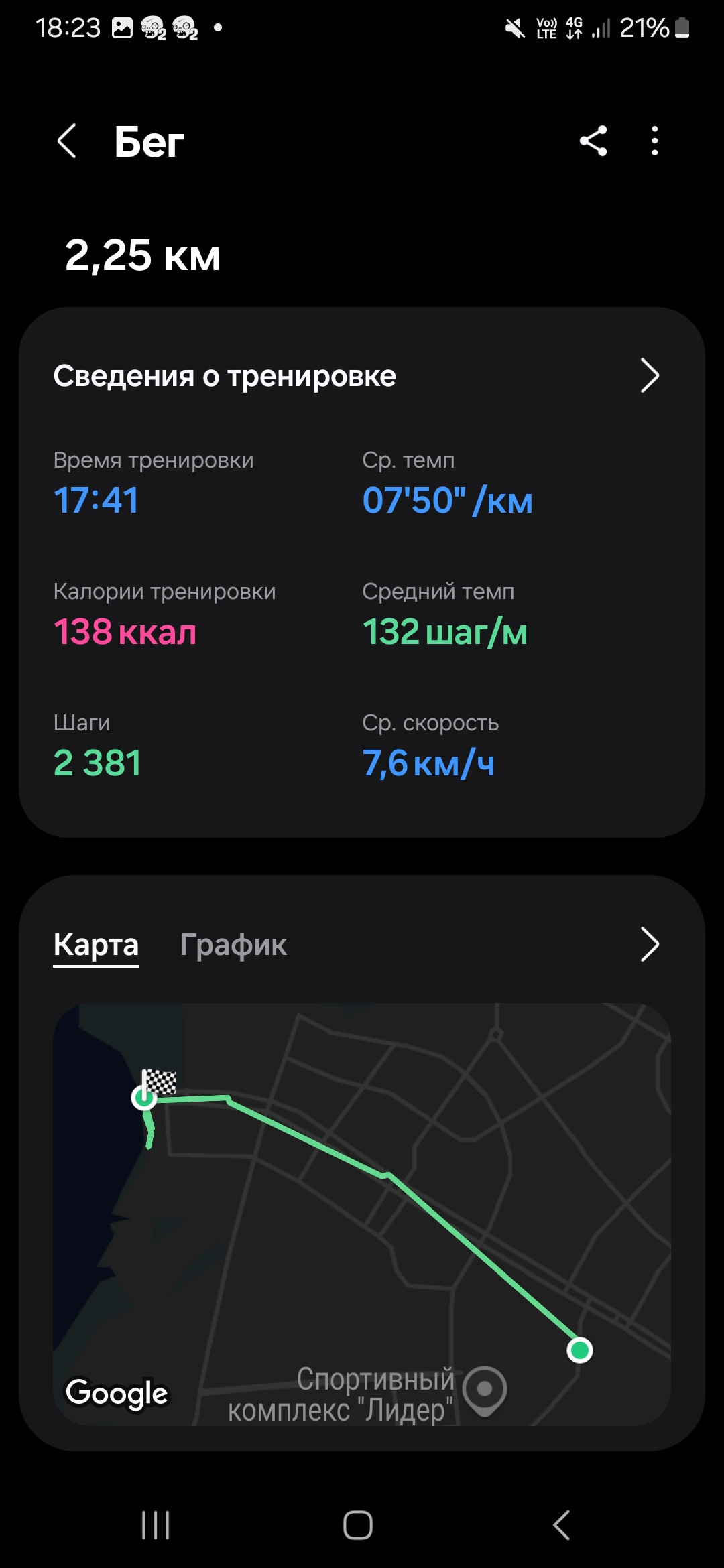Expand the map card with the chevron
Screen dimensions: 724x1568
point(650,945)
